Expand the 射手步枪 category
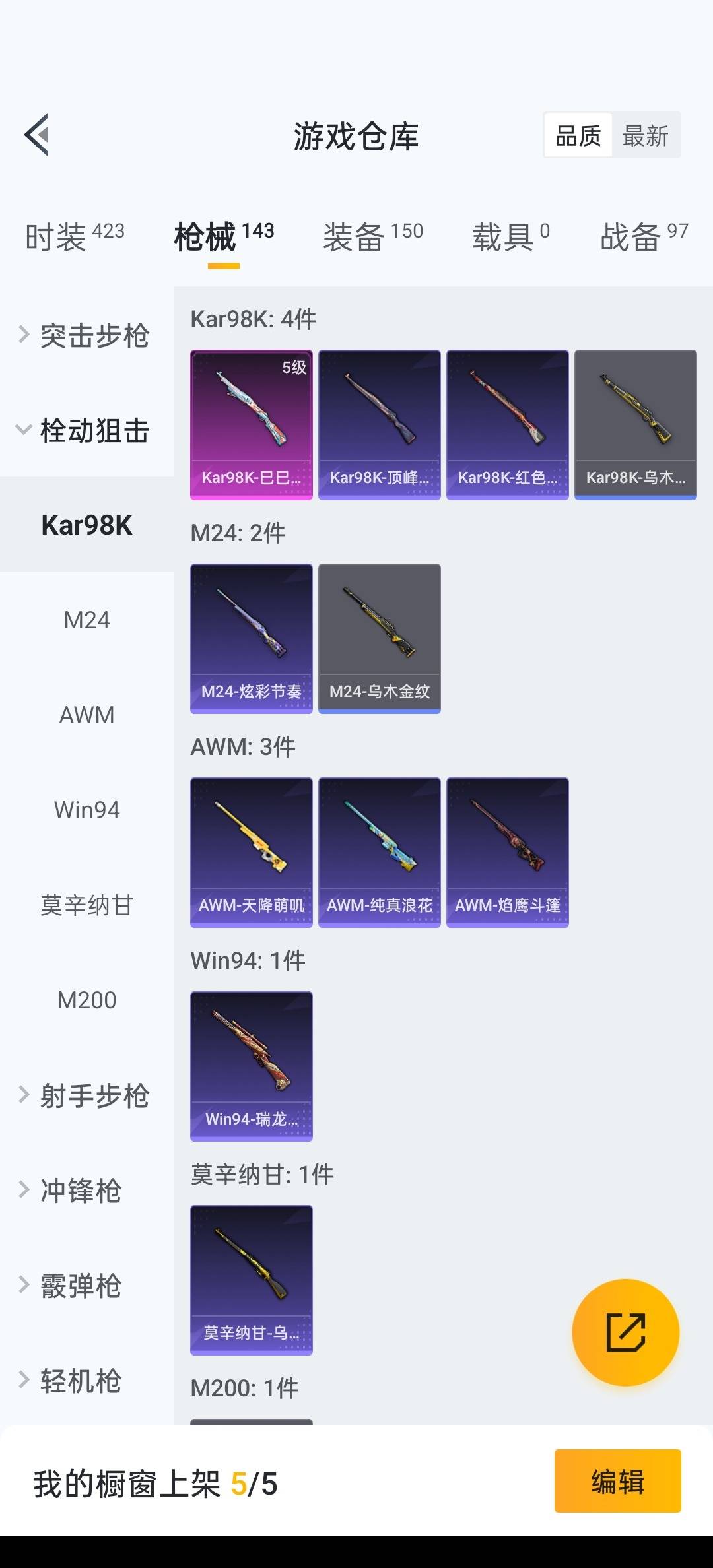 pos(86,1095)
